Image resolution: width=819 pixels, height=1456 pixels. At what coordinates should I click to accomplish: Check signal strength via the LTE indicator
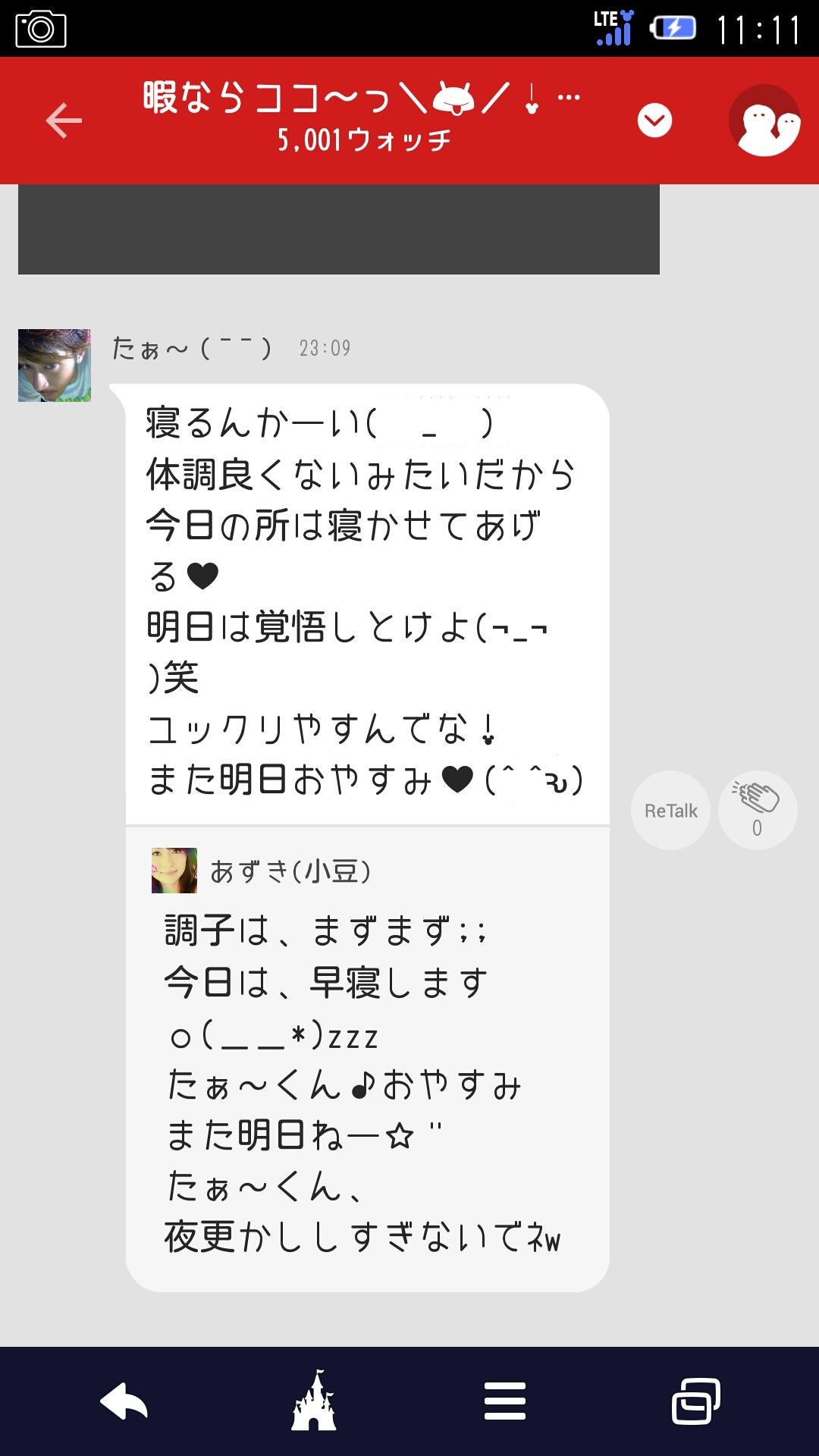click(614, 27)
